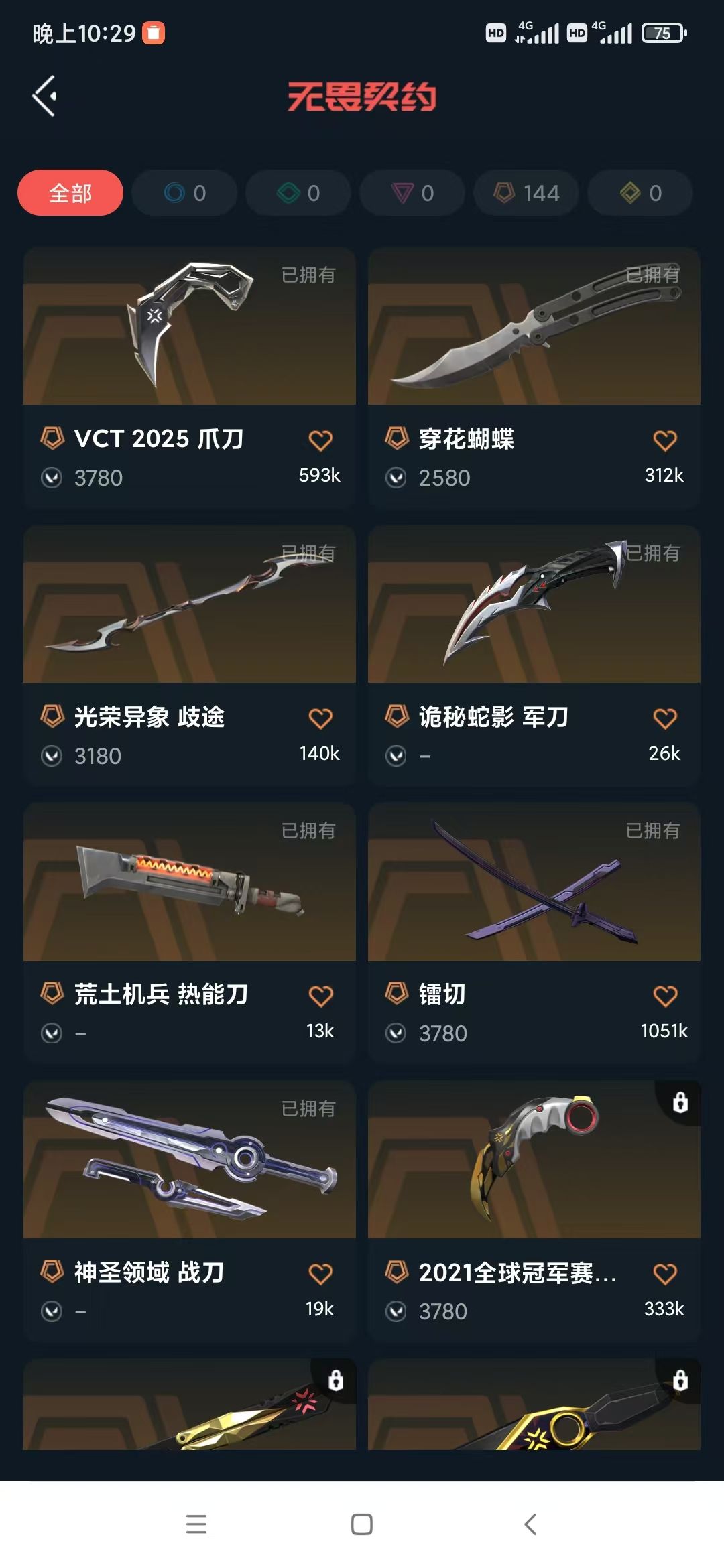Select the 全部 filter chip

[70, 193]
